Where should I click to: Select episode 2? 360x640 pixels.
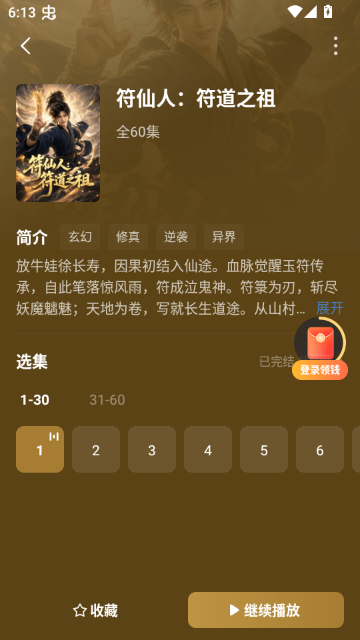pyautogui.click(x=96, y=449)
